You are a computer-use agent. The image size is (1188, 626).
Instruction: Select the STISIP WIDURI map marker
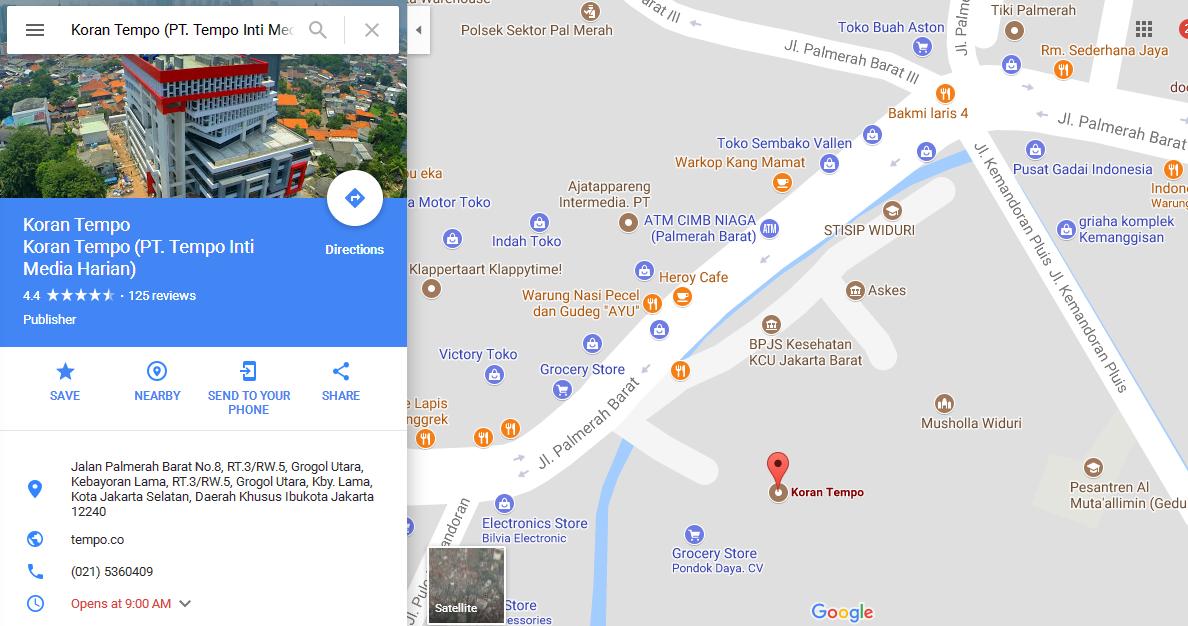tap(892, 211)
